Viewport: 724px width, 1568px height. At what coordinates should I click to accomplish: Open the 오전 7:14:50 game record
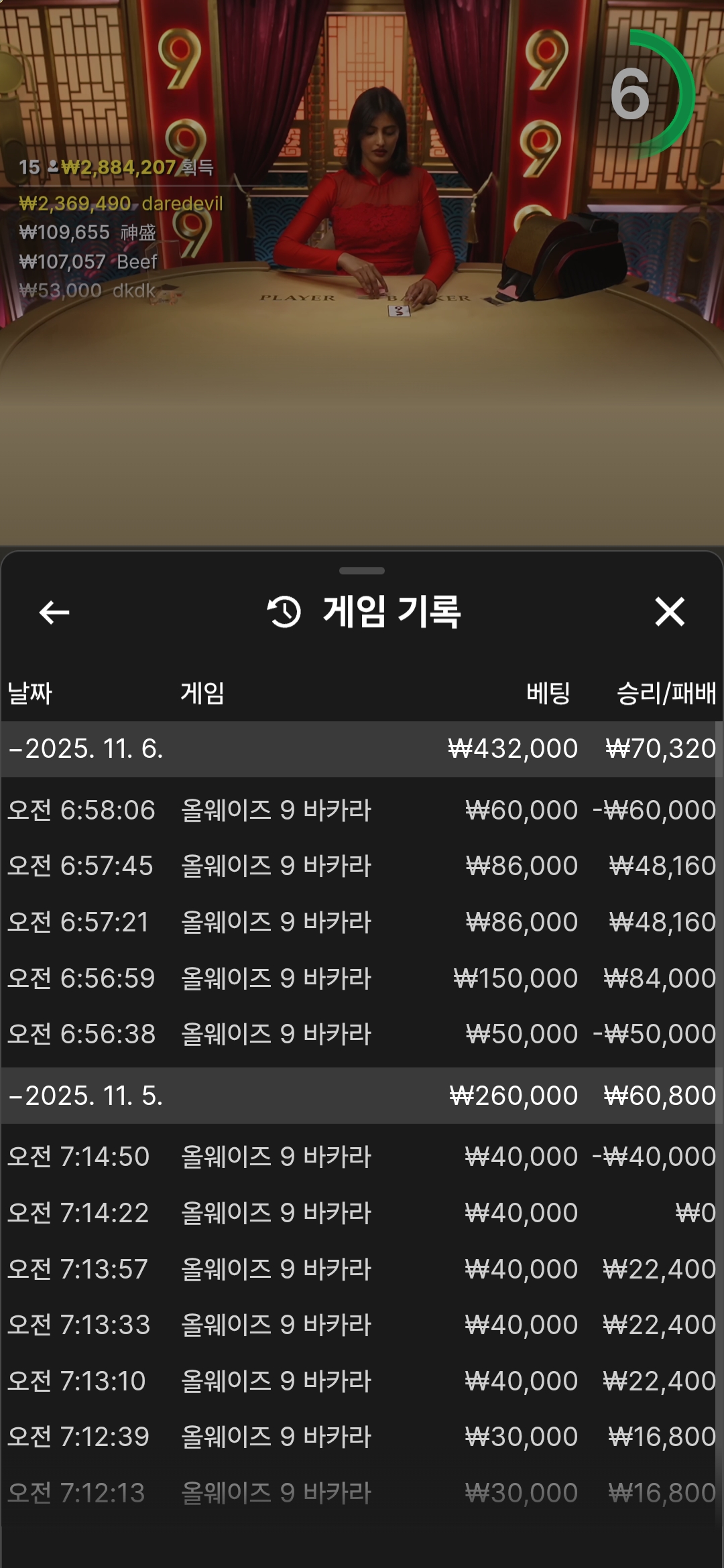point(361,1157)
